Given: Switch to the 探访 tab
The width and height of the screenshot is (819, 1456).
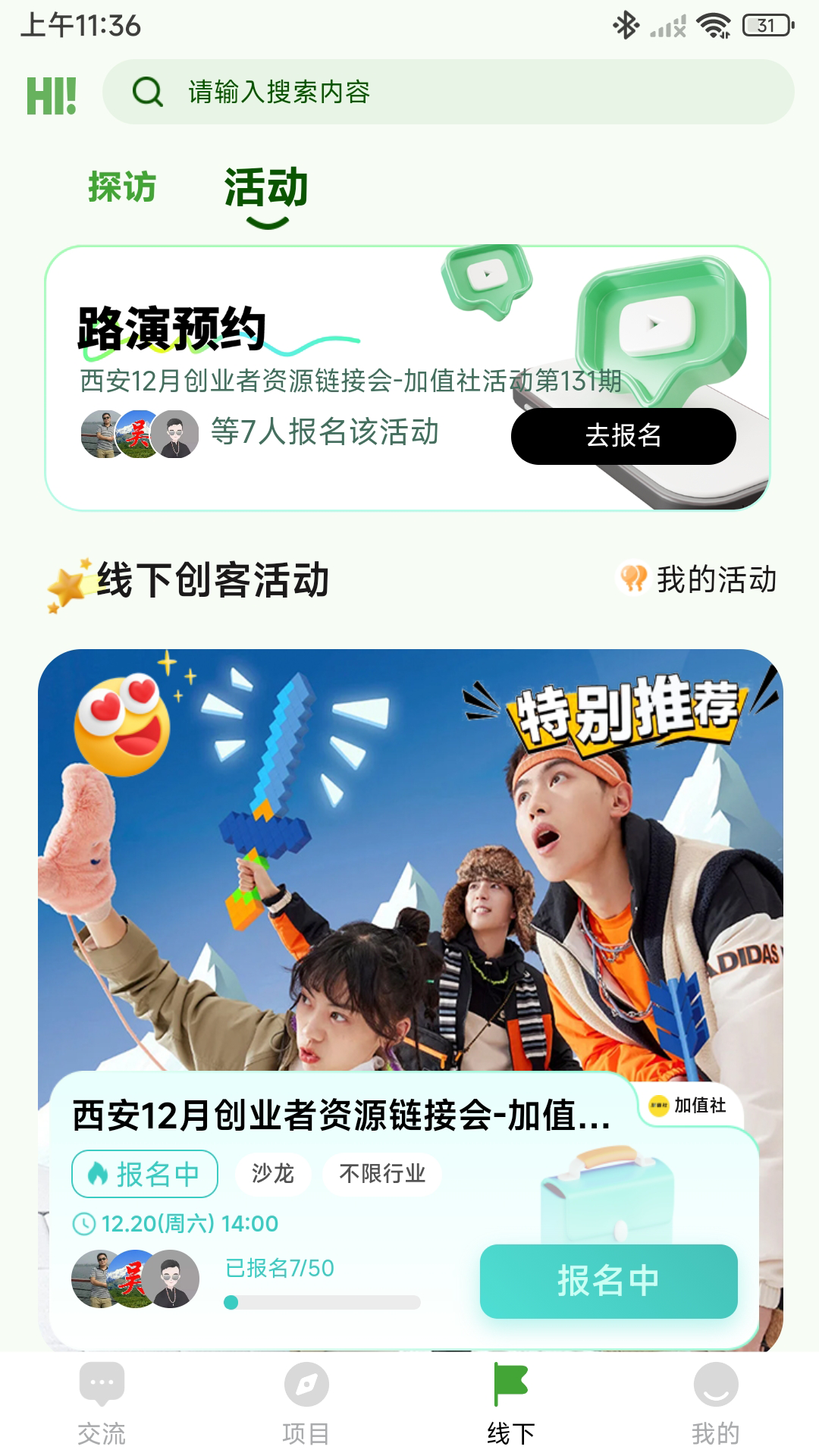Looking at the screenshot, I should tap(122, 187).
